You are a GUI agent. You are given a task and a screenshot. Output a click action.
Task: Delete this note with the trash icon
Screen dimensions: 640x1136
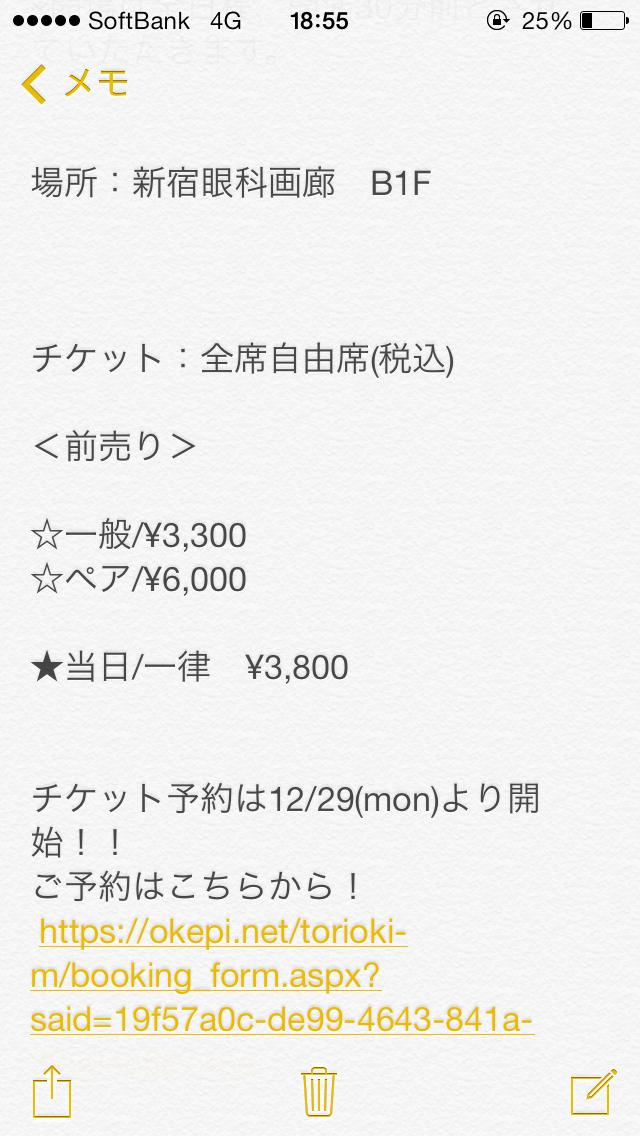pyautogui.click(x=318, y=1090)
